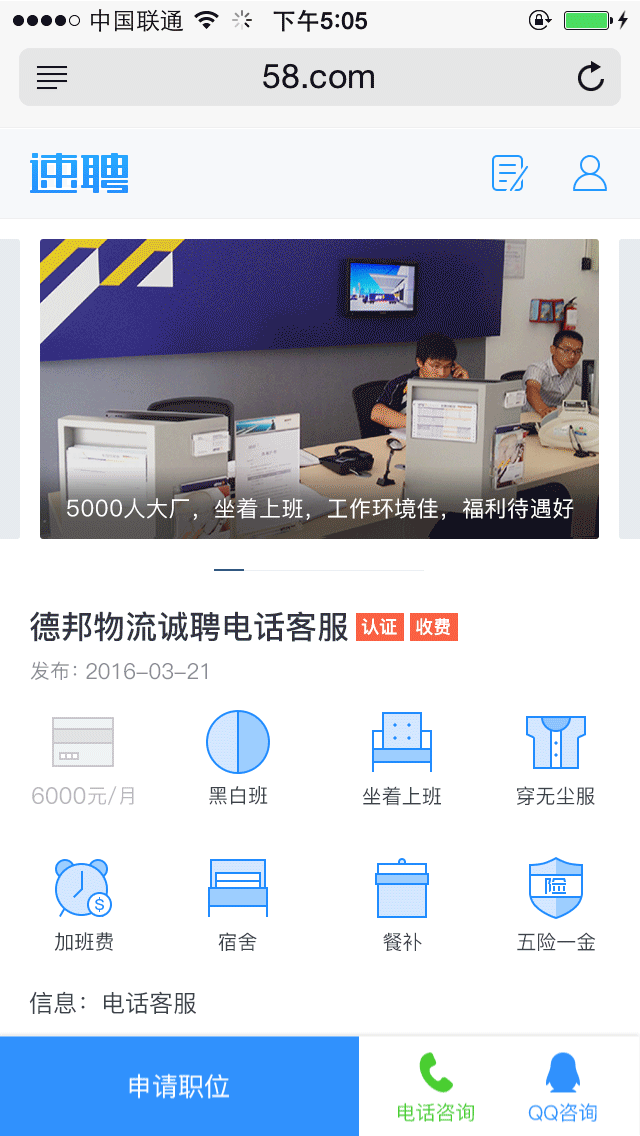The image size is (640, 1136).
Task: Apply with the 申请职位 button
Action: (179, 1086)
